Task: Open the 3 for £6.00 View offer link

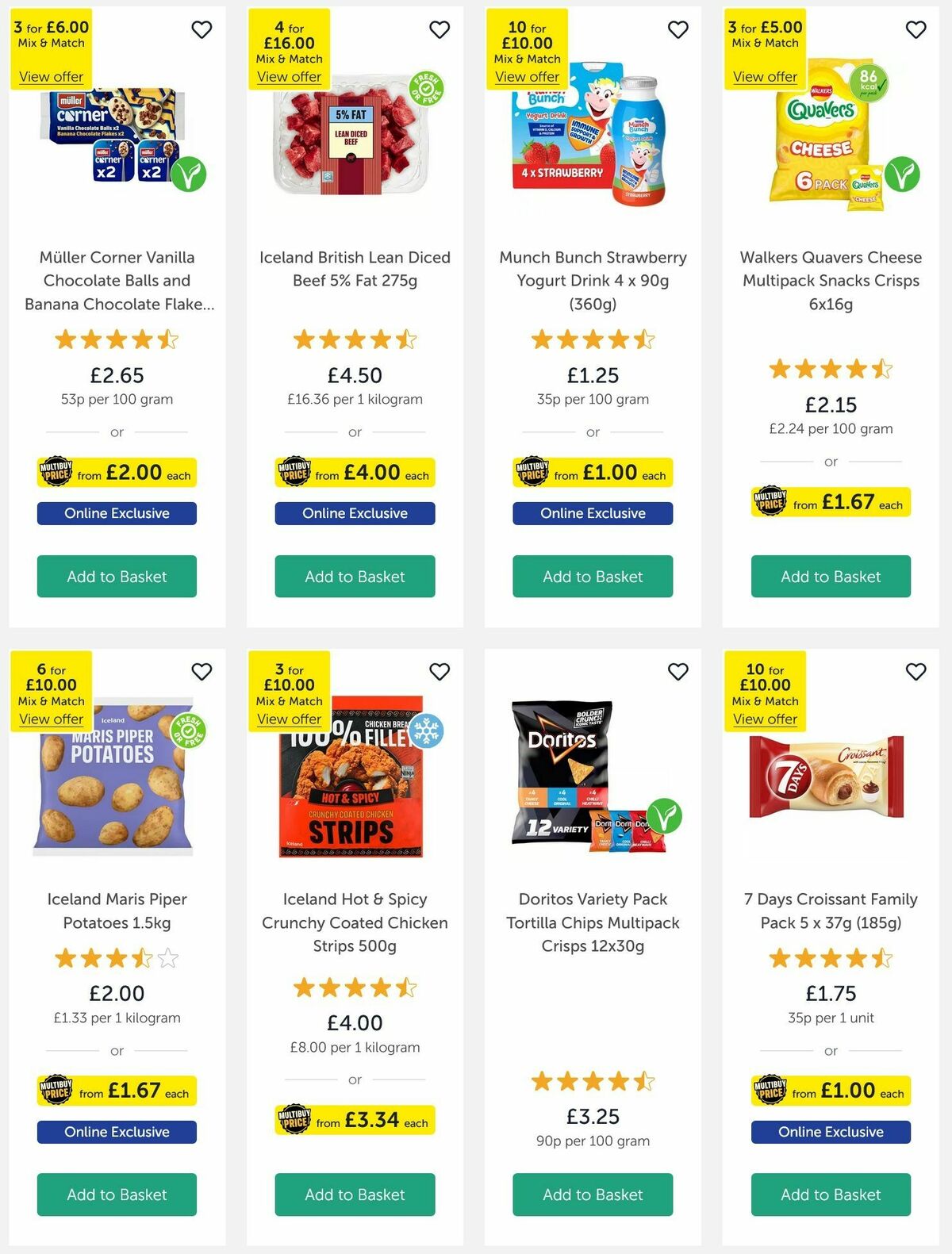Action: (x=51, y=76)
